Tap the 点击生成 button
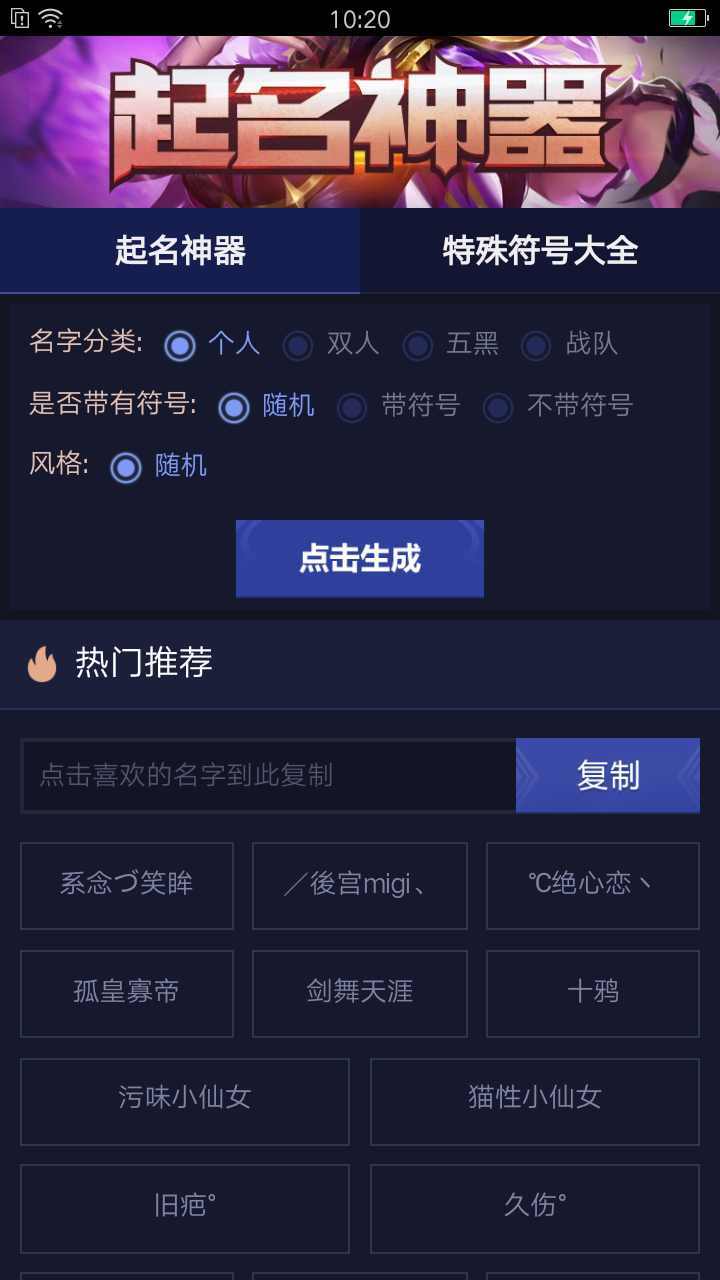 pyautogui.click(x=360, y=558)
